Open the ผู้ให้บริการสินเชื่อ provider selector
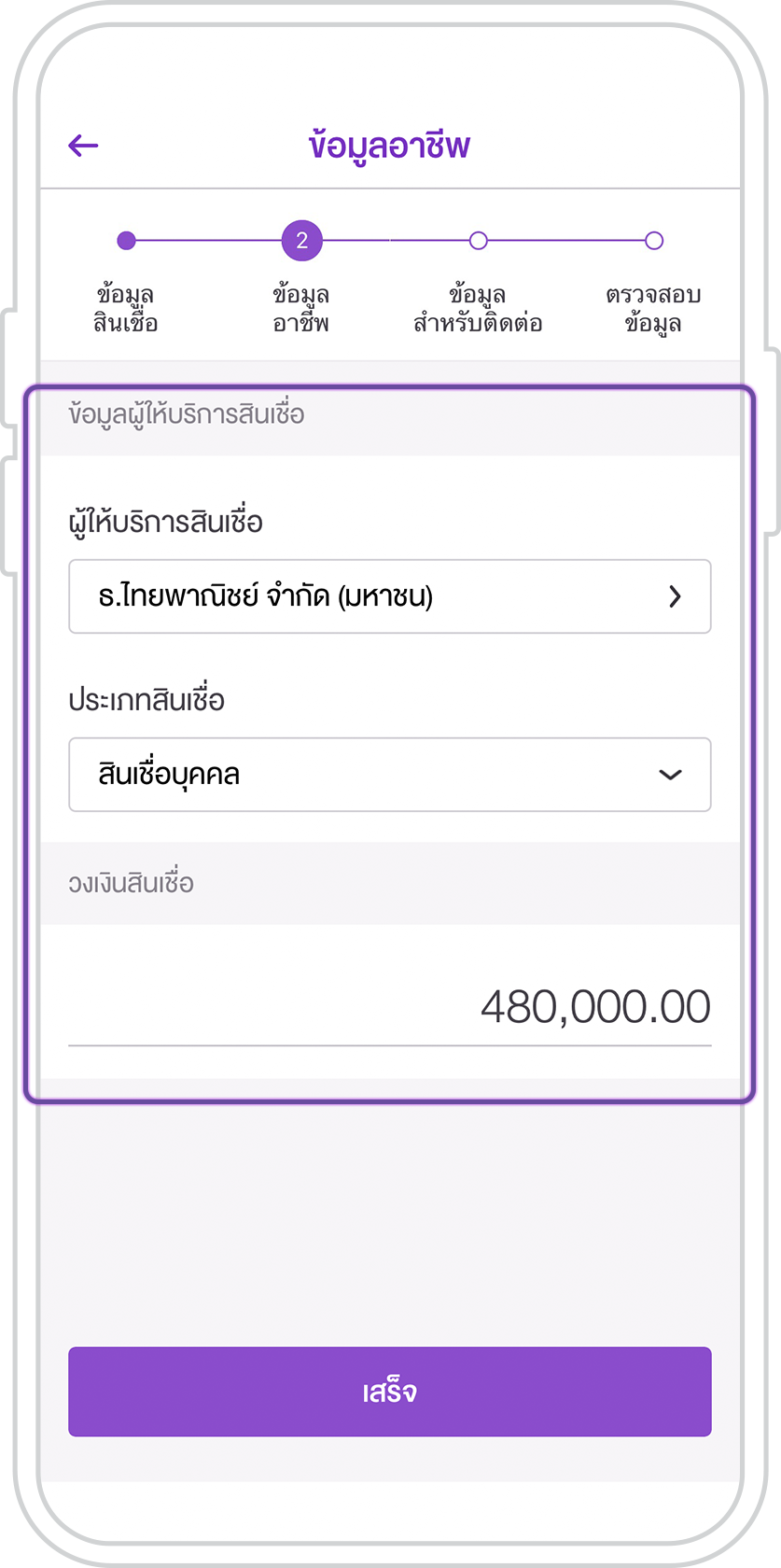The width and height of the screenshot is (781, 1568). click(389, 596)
